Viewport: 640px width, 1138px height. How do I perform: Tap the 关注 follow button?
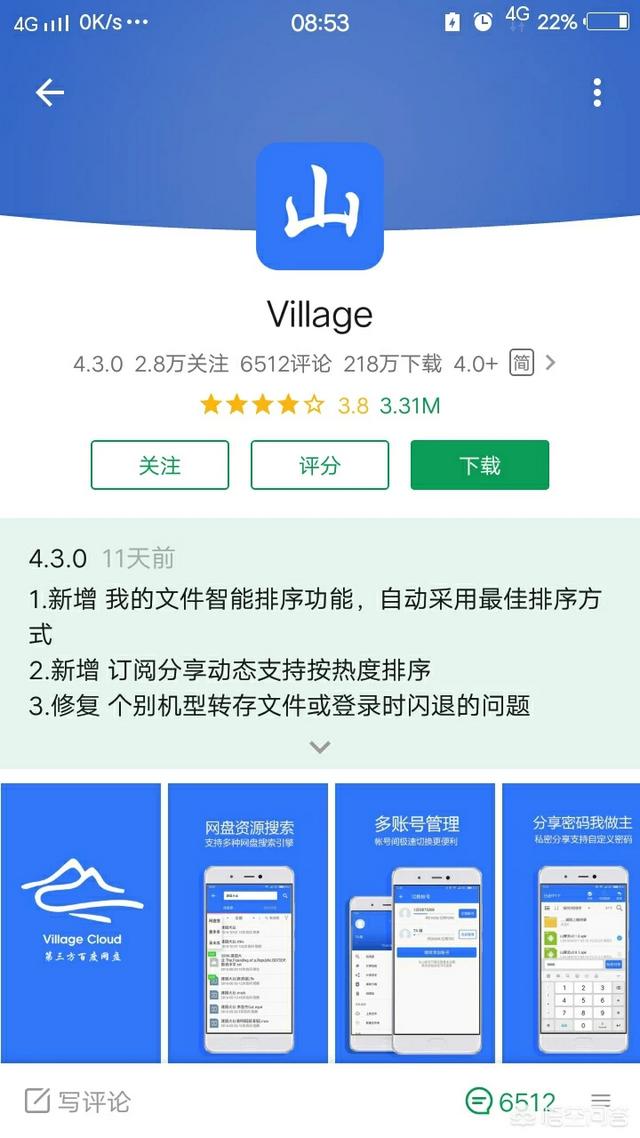click(160, 464)
